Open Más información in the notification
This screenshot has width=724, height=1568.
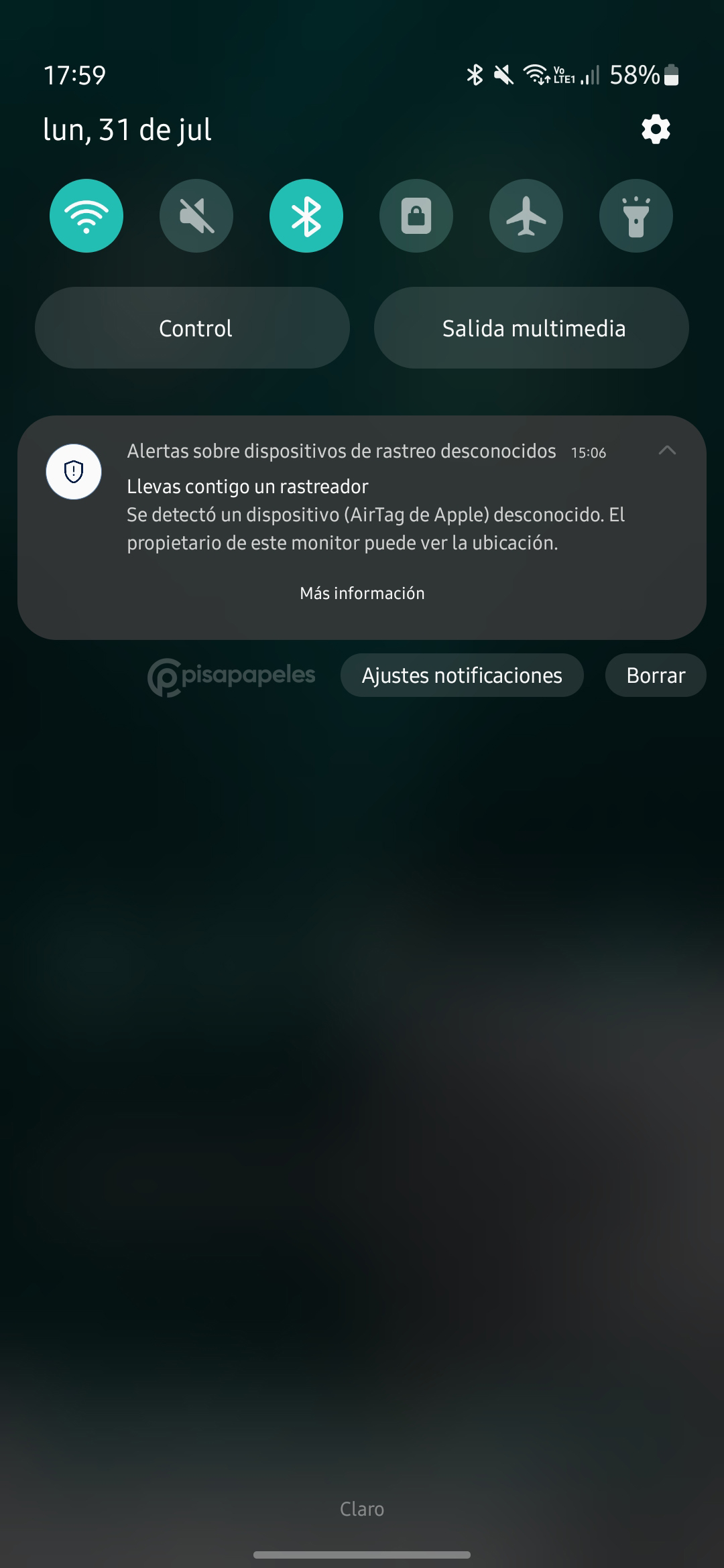[361, 593]
